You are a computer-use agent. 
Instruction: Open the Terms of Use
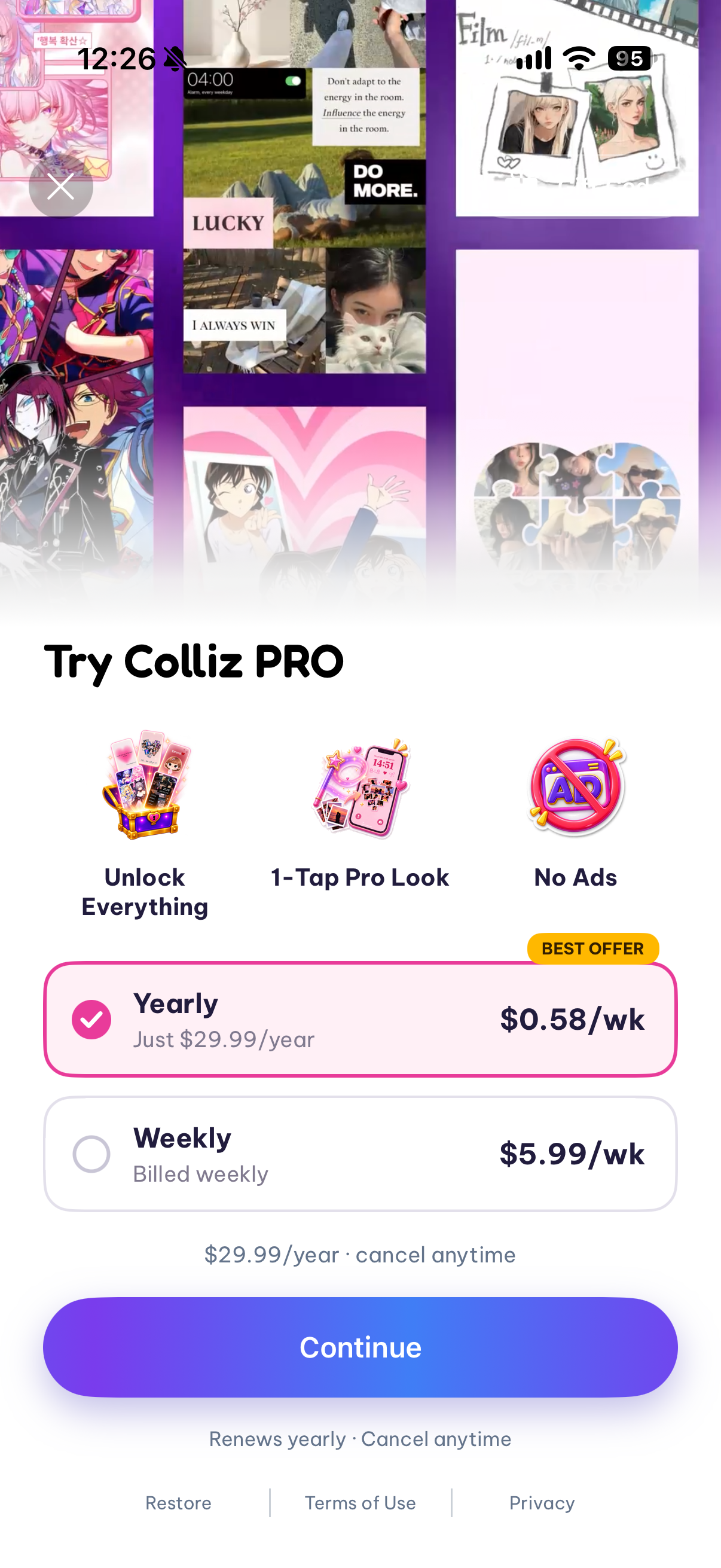click(x=360, y=1503)
